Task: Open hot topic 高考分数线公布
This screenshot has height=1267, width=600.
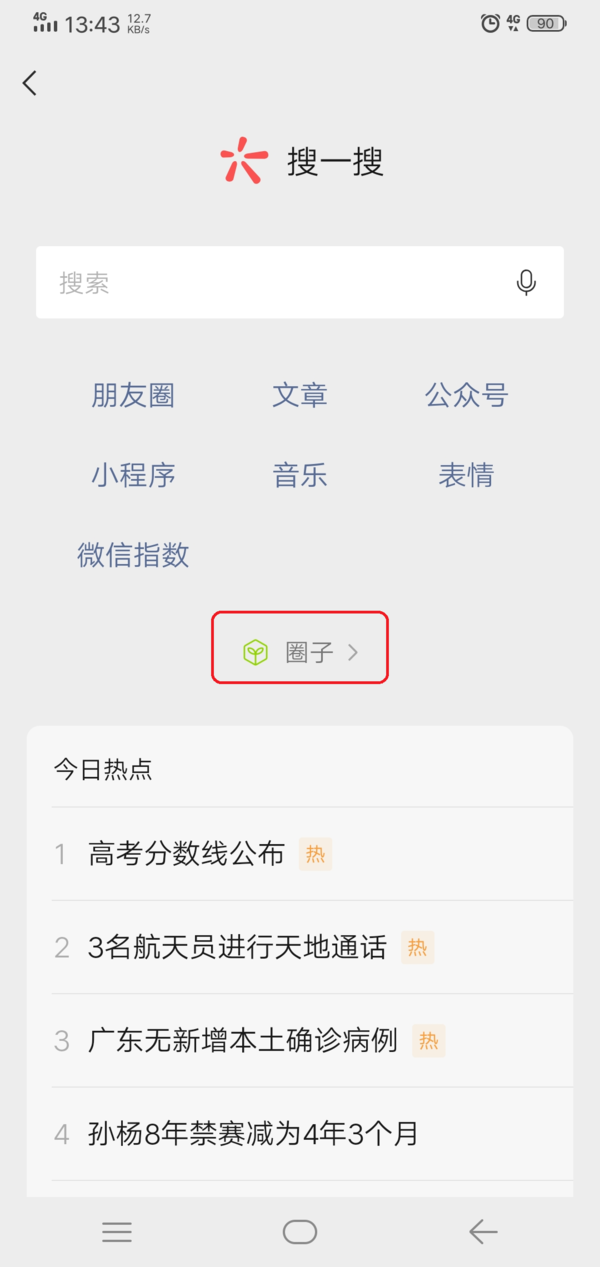Action: 187,854
